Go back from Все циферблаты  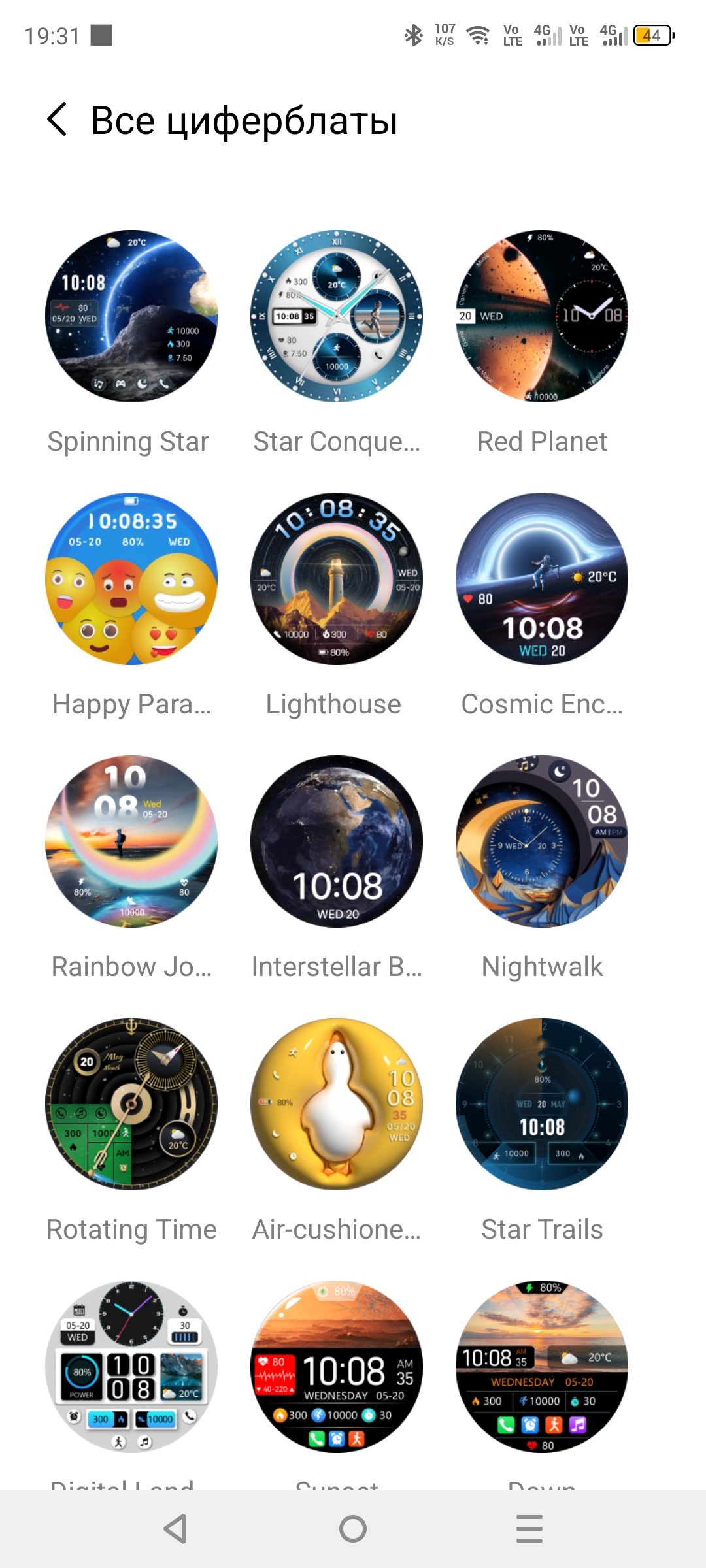tap(58, 120)
